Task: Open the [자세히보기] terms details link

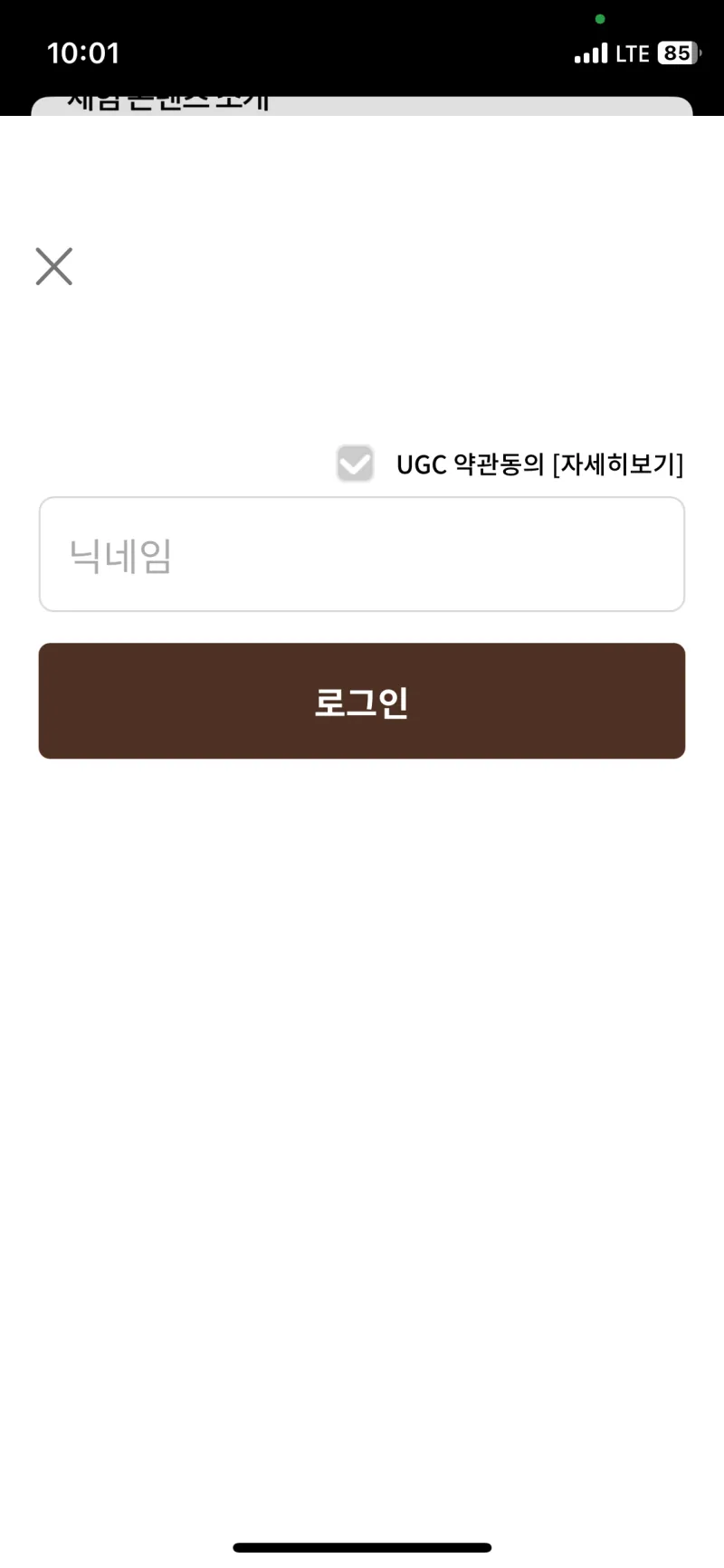Action: pyautogui.click(x=618, y=464)
